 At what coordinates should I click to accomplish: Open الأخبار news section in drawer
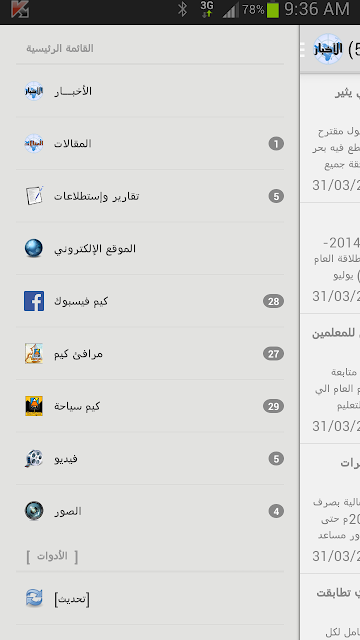pyautogui.click(x=150, y=91)
